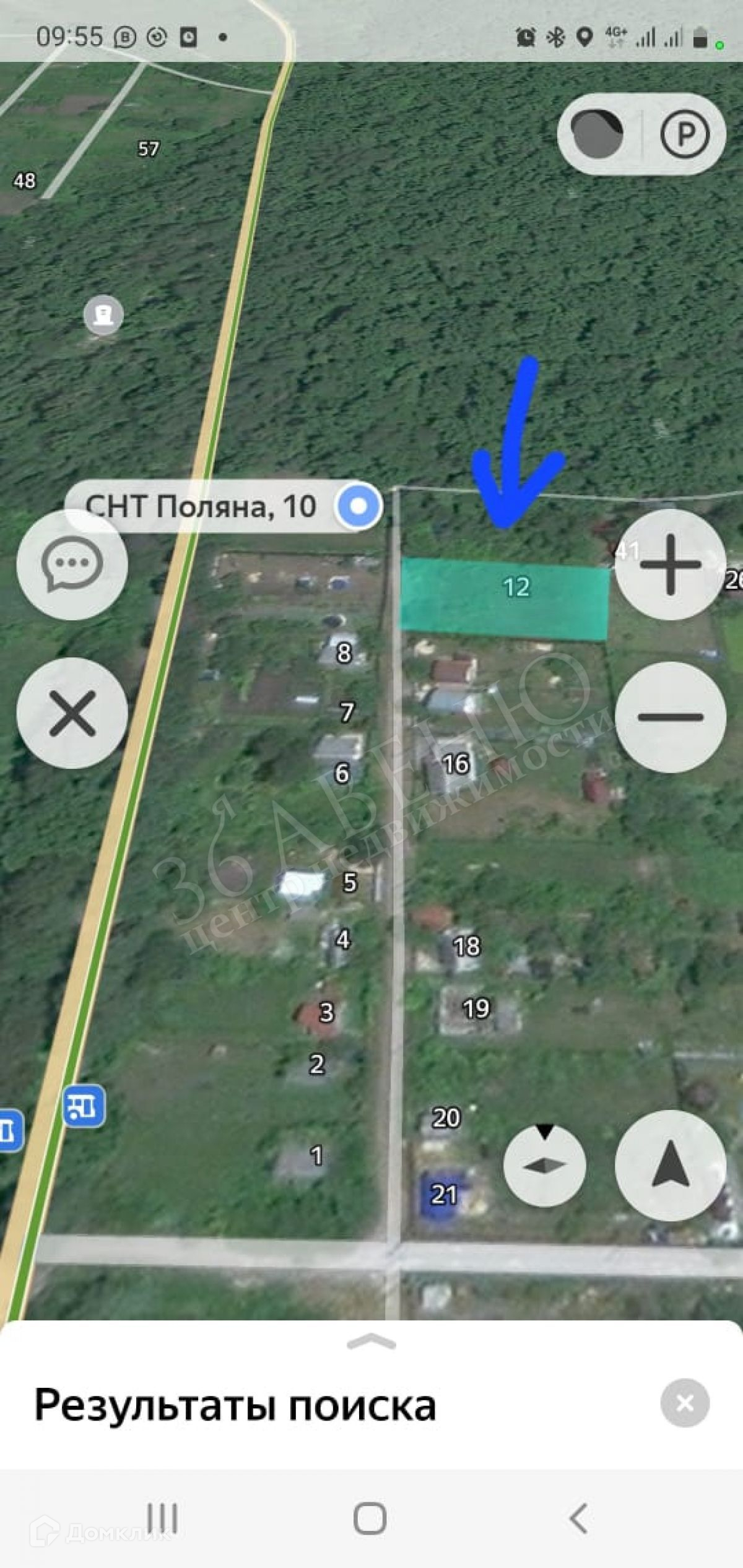743x1568 pixels.
Task: Open the blue bus stop marker
Action: point(84,1106)
